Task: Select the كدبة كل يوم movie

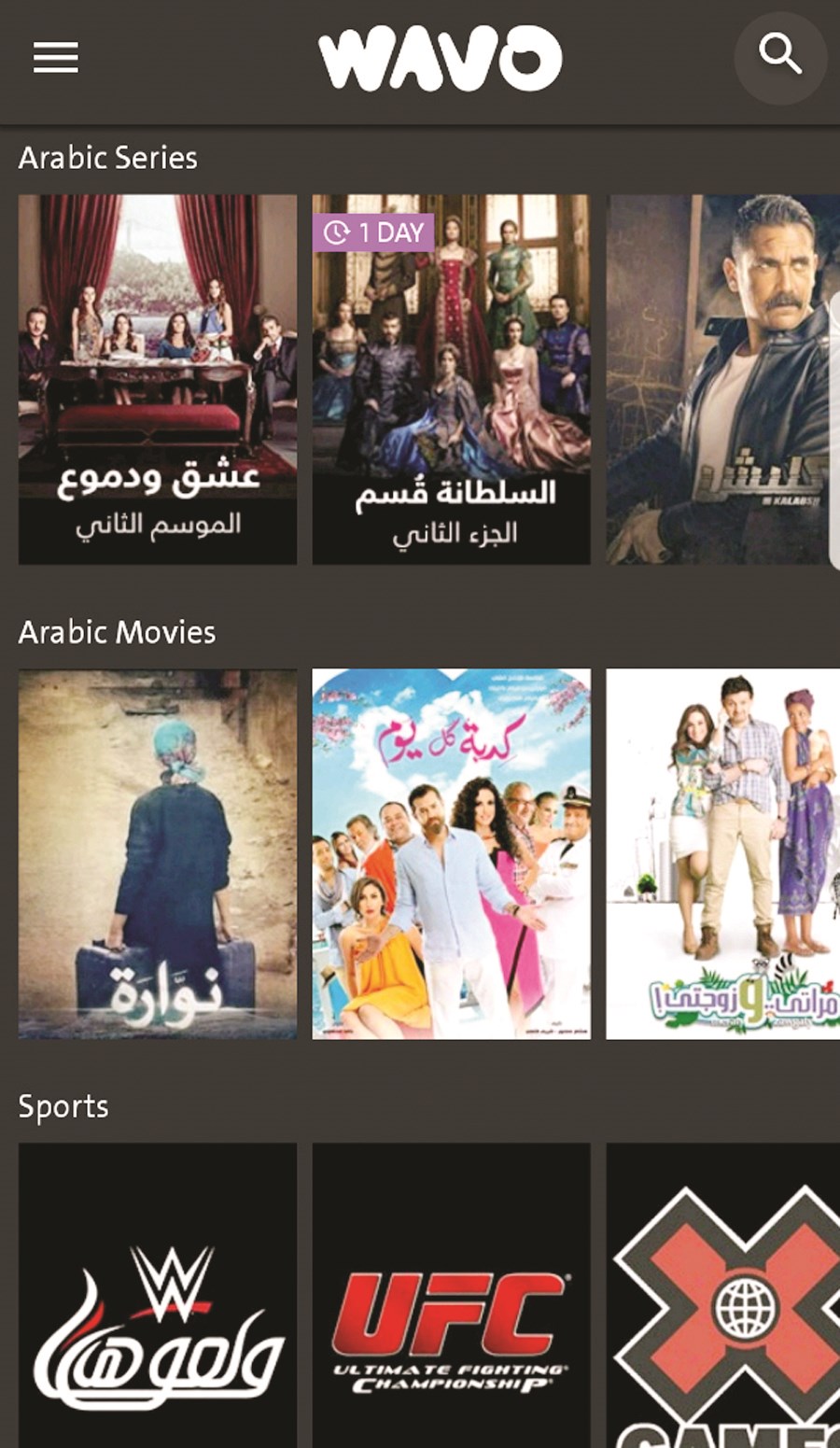Action: 451,853
